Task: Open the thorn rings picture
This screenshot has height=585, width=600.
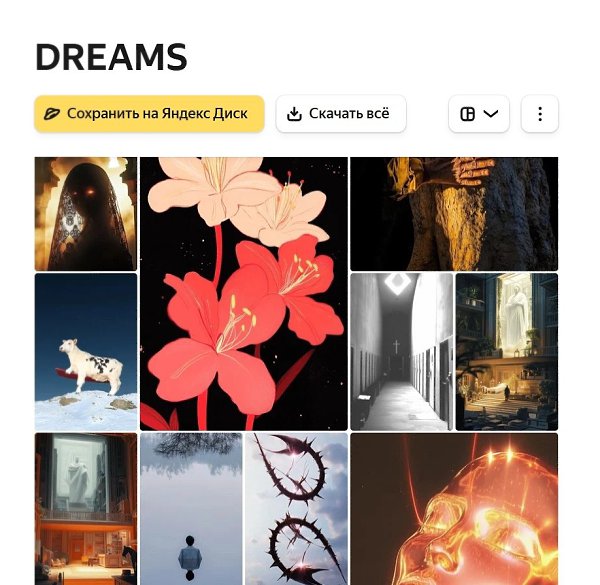Action: tap(297, 508)
